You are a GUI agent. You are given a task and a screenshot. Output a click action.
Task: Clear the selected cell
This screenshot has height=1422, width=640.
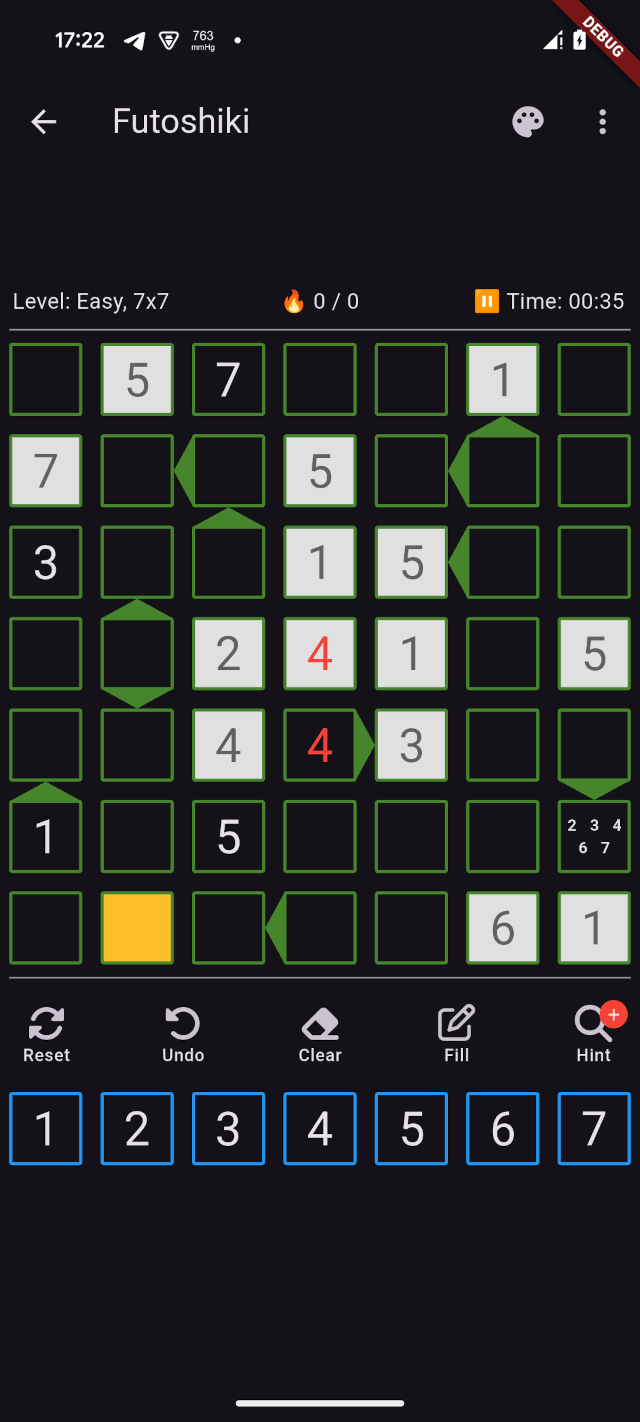[320, 1035]
